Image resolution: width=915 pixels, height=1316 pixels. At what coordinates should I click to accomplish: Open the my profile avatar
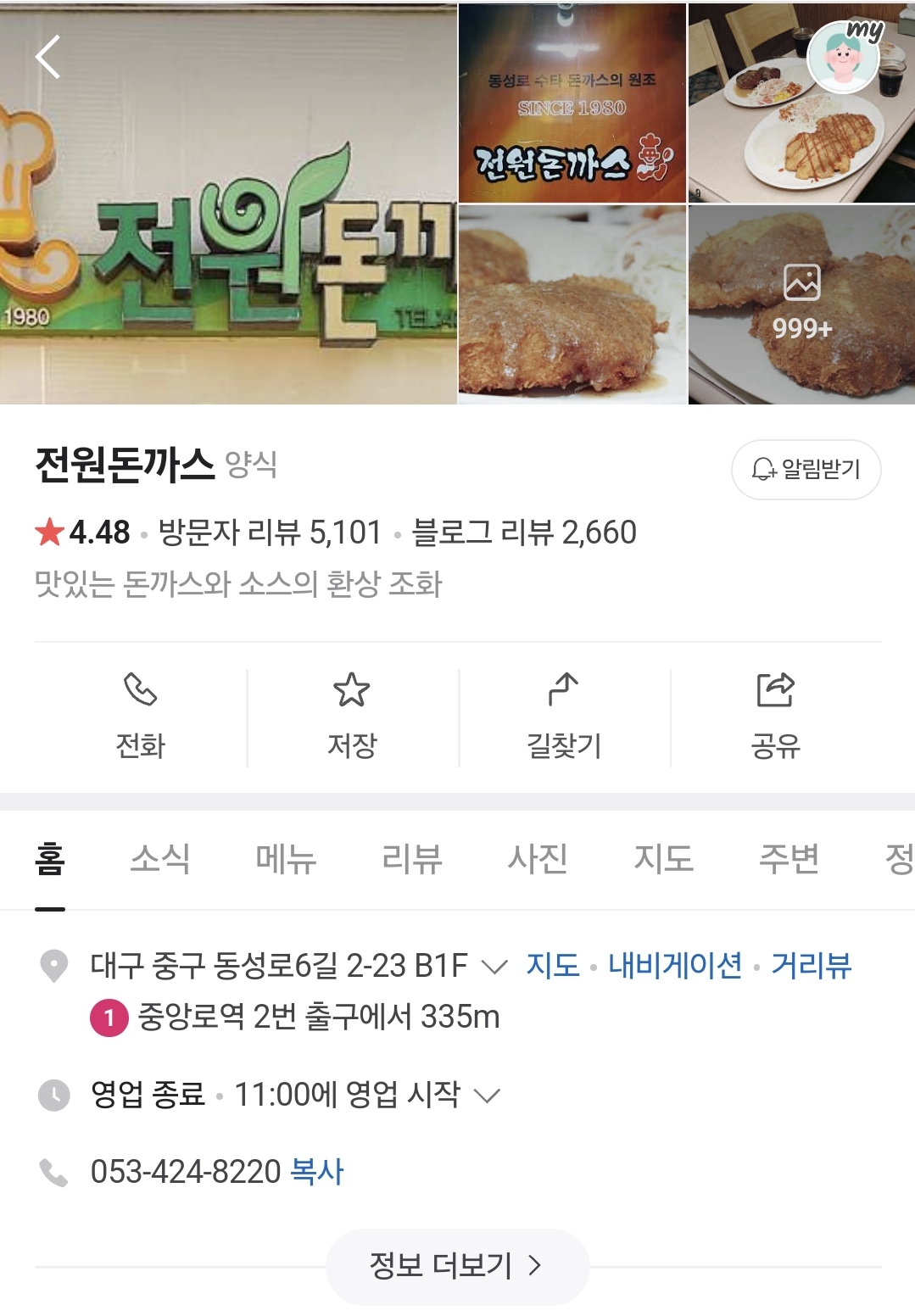pyautogui.click(x=845, y=56)
